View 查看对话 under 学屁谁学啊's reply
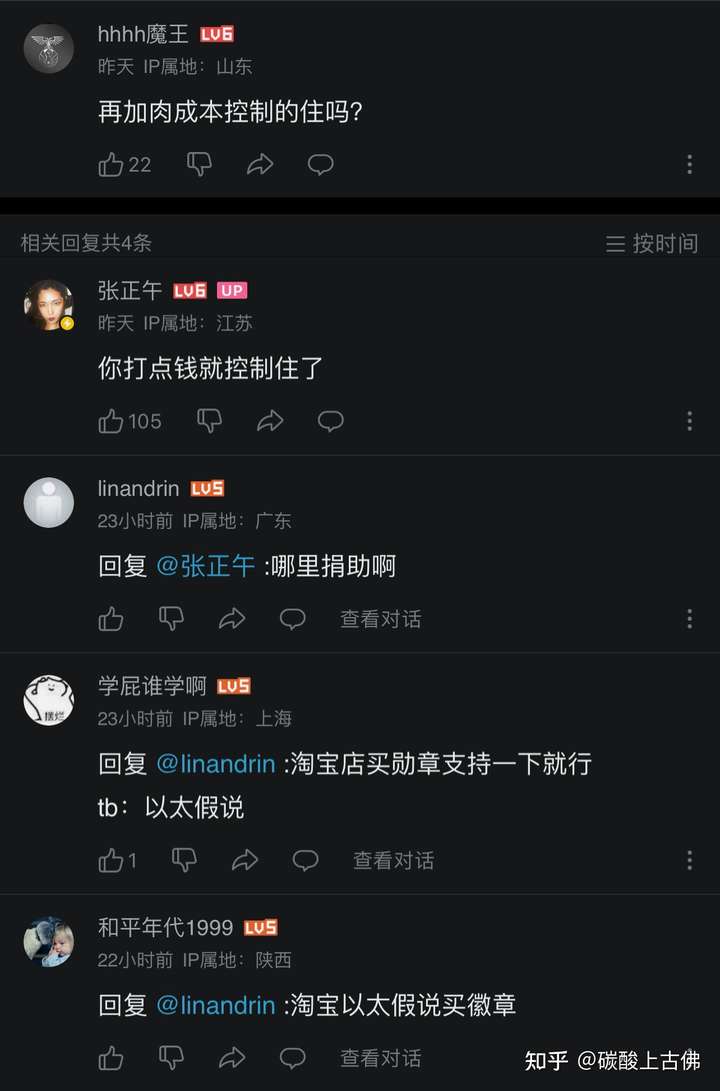Image resolution: width=720 pixels, height=1091 pixels. tap(393, 860)
